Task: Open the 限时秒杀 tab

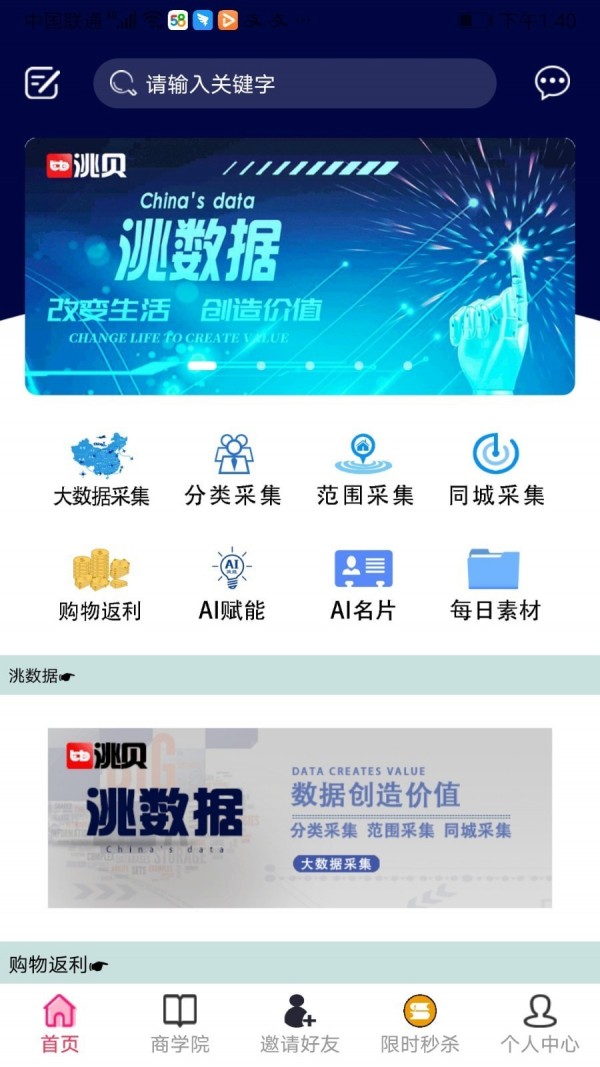Action: coord(420,1024)
